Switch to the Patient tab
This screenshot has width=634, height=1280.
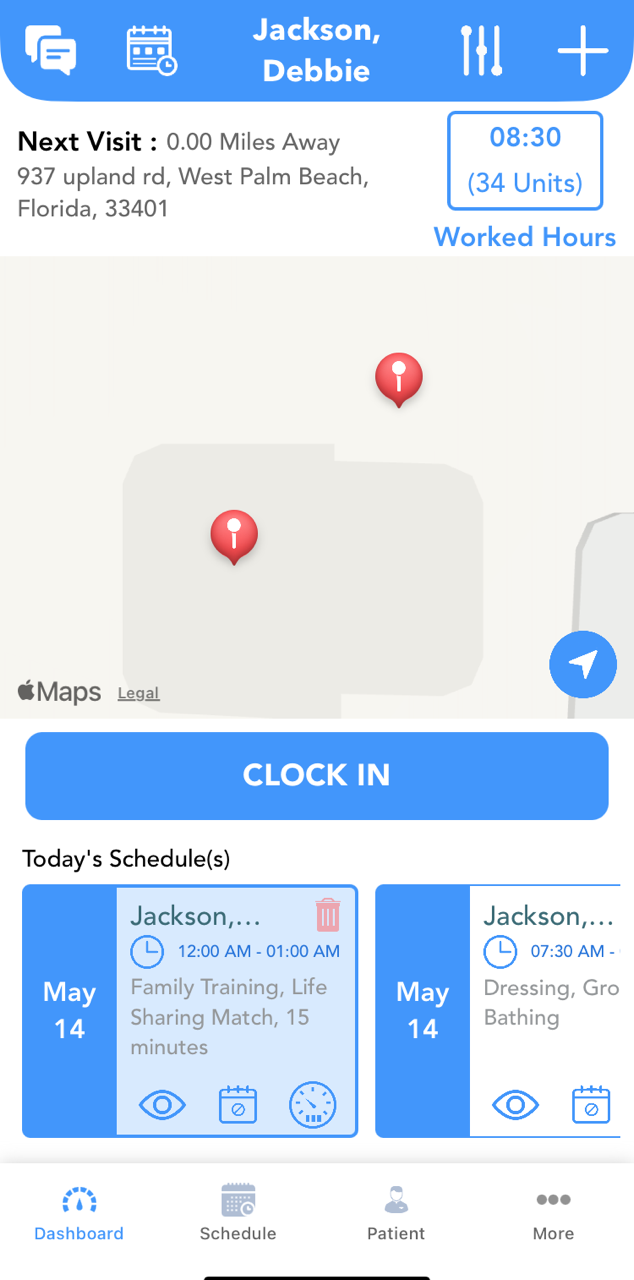coord(396,1212)
